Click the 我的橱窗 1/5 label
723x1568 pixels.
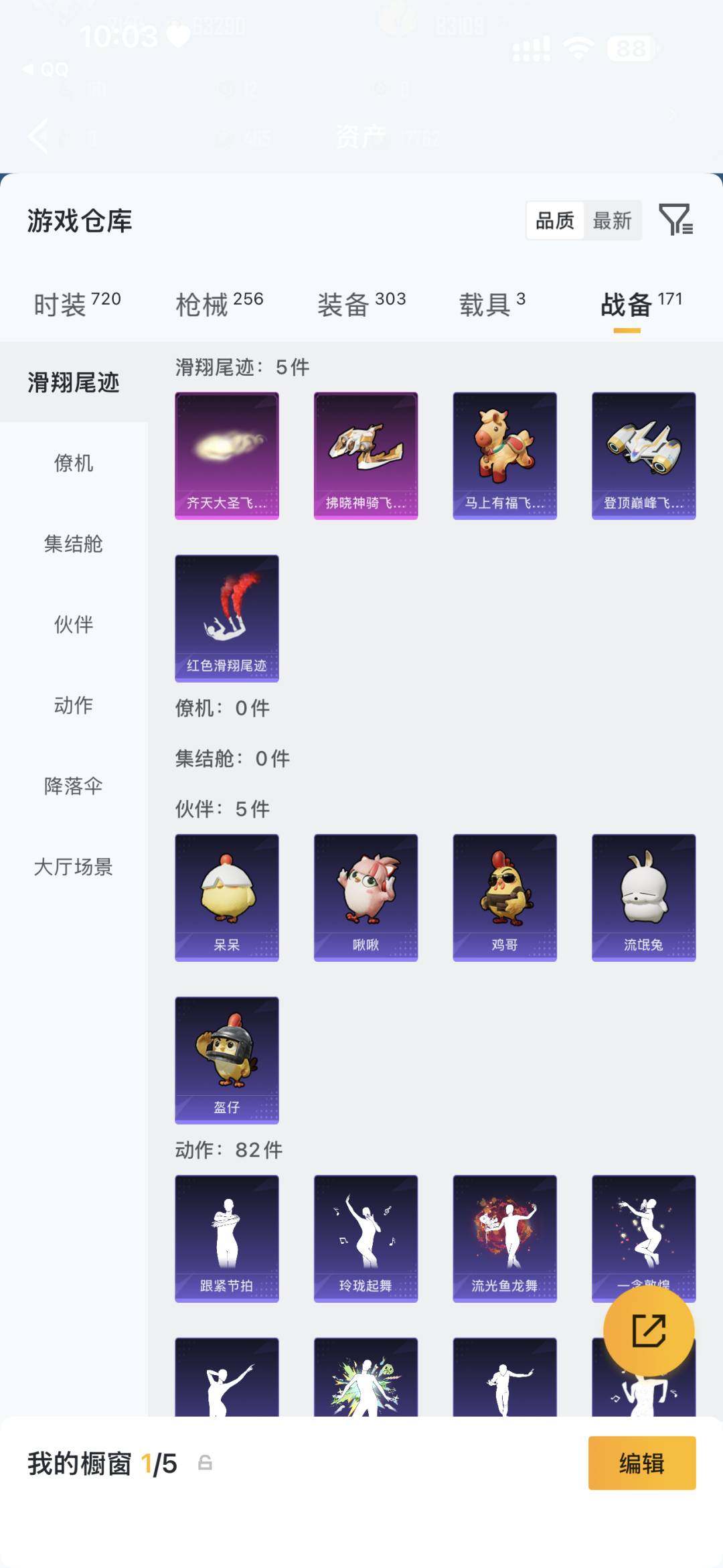100,1464
